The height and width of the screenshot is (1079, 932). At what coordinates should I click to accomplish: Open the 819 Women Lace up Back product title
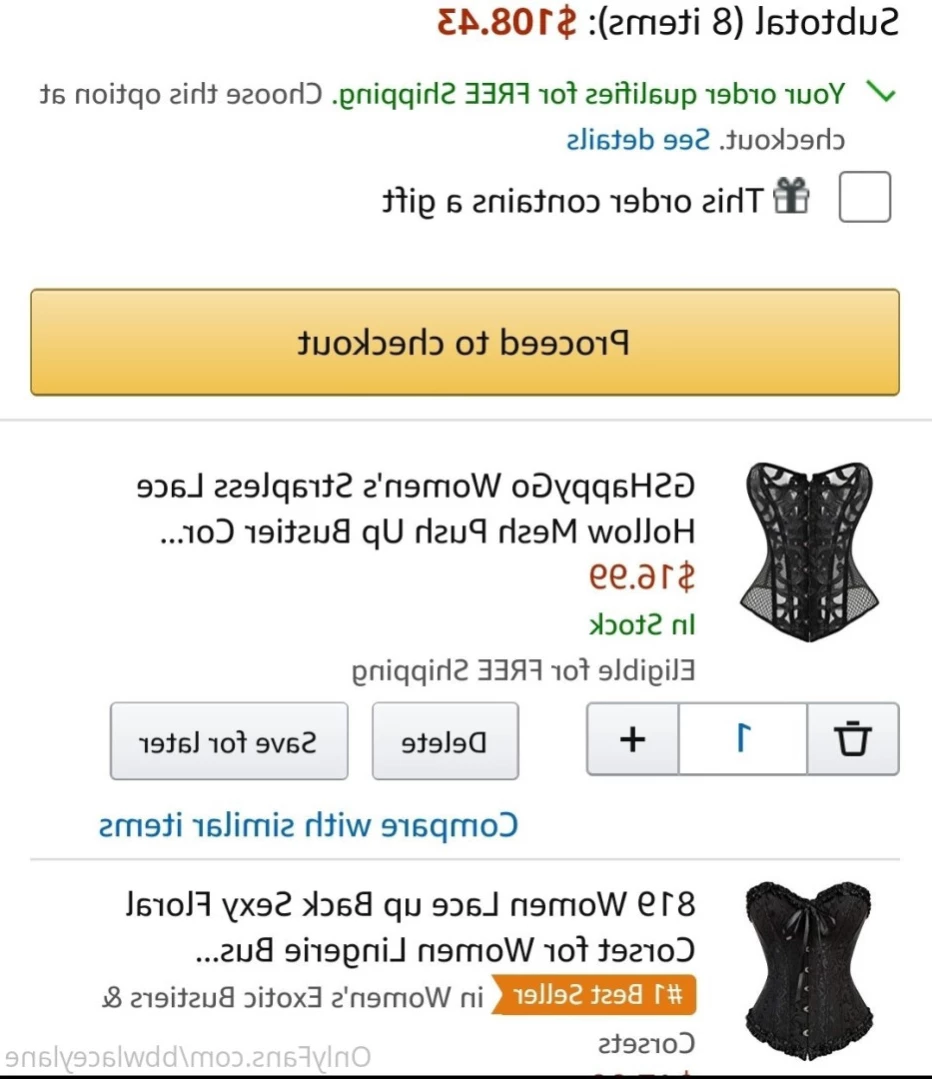pyautogui.click(x=410, y=926)
